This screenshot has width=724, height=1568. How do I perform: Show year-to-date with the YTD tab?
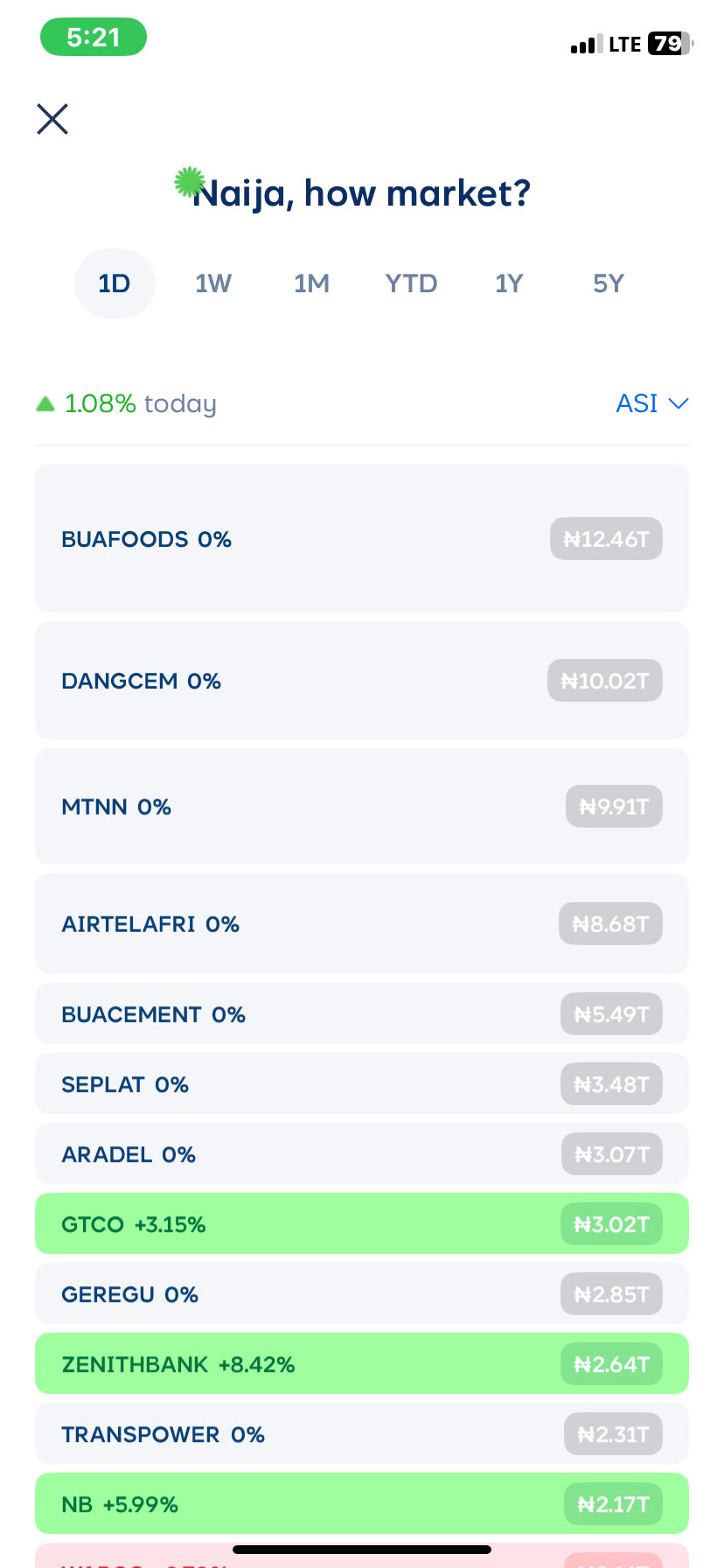click(x=411, y=283)
